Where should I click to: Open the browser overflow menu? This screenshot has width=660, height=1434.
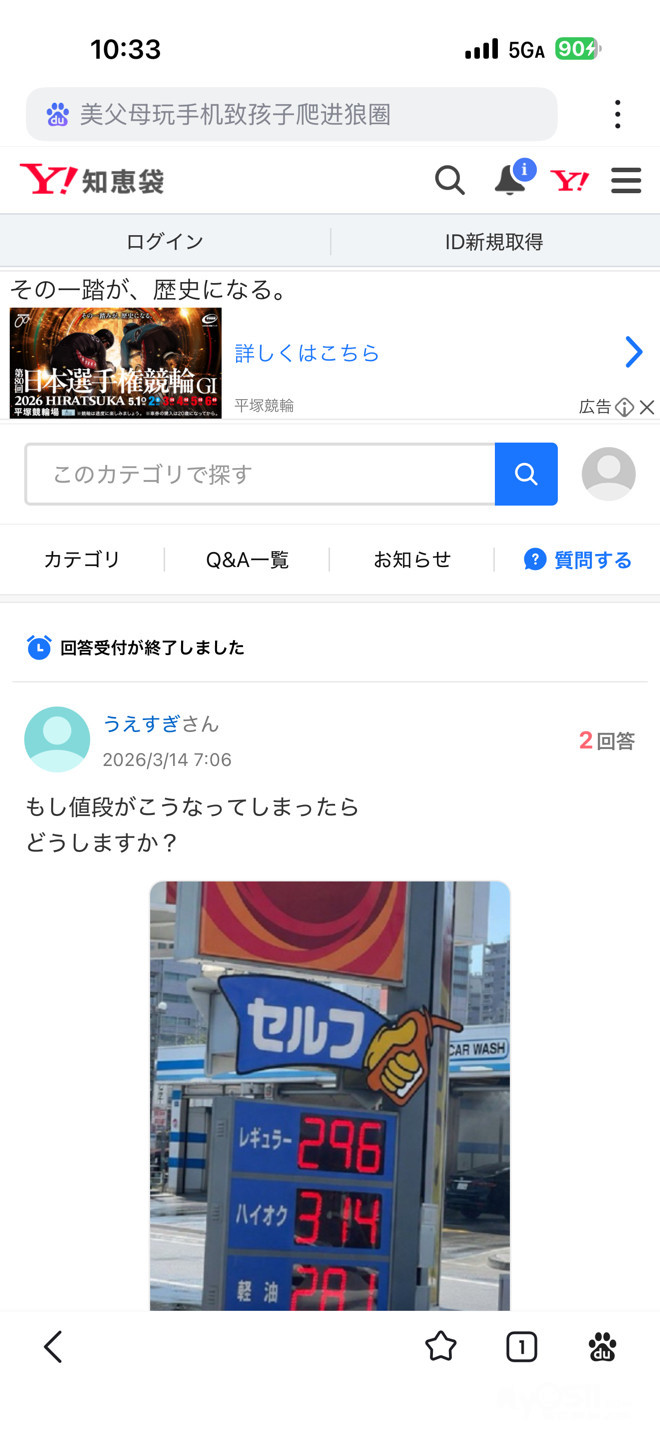[618, 115]
